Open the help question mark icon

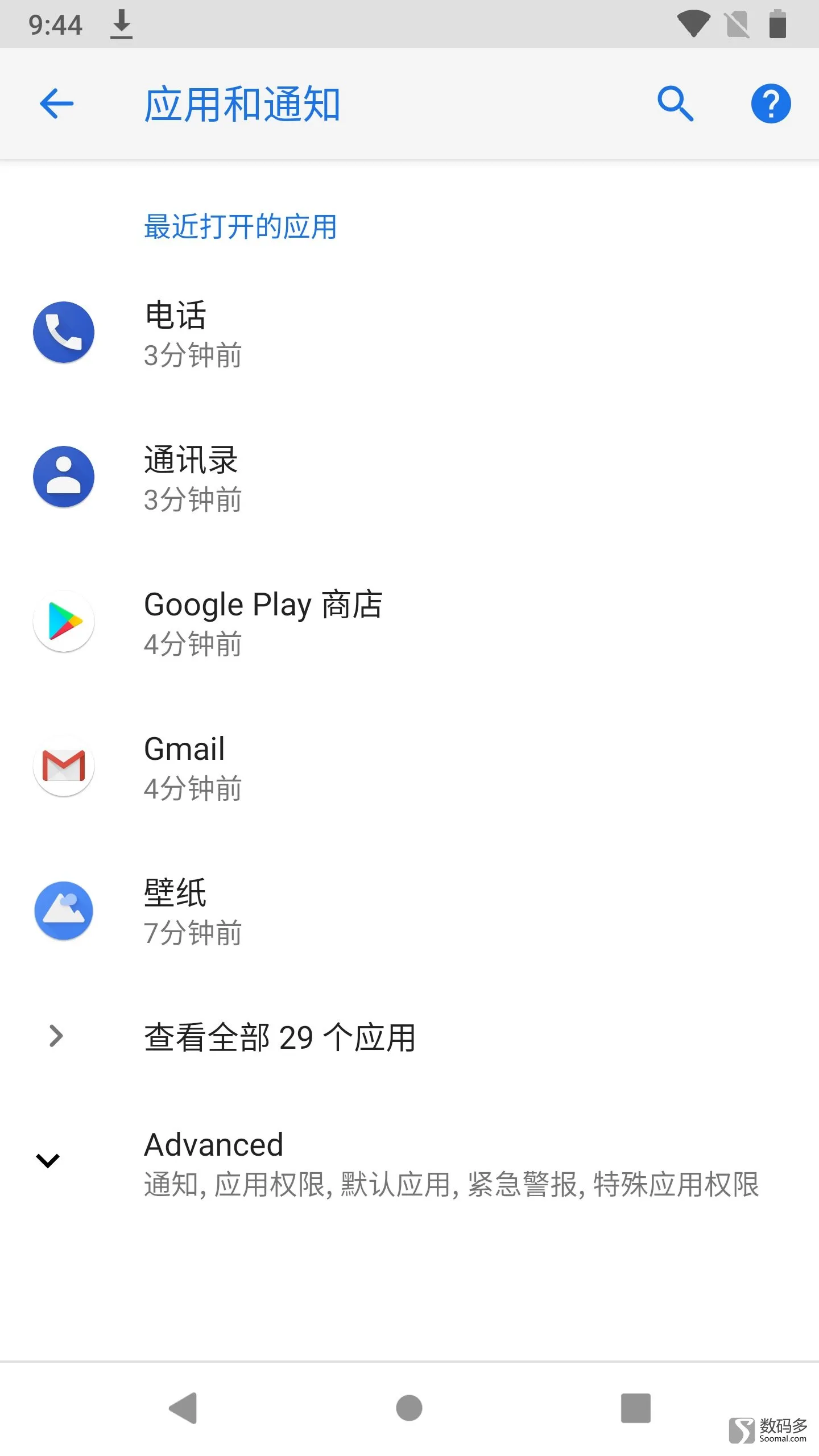tap(771, 104)
